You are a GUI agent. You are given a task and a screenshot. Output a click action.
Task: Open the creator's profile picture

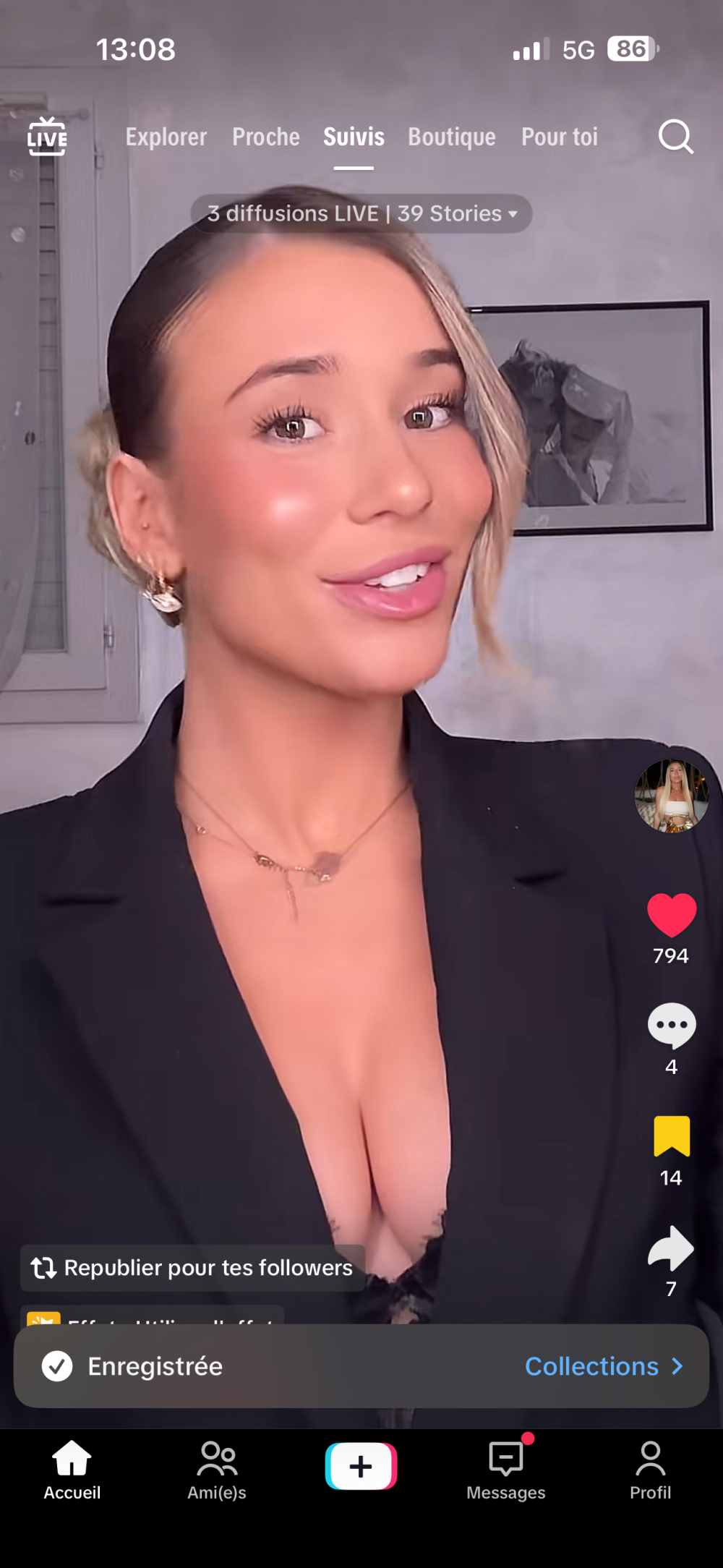pos(671,796)
